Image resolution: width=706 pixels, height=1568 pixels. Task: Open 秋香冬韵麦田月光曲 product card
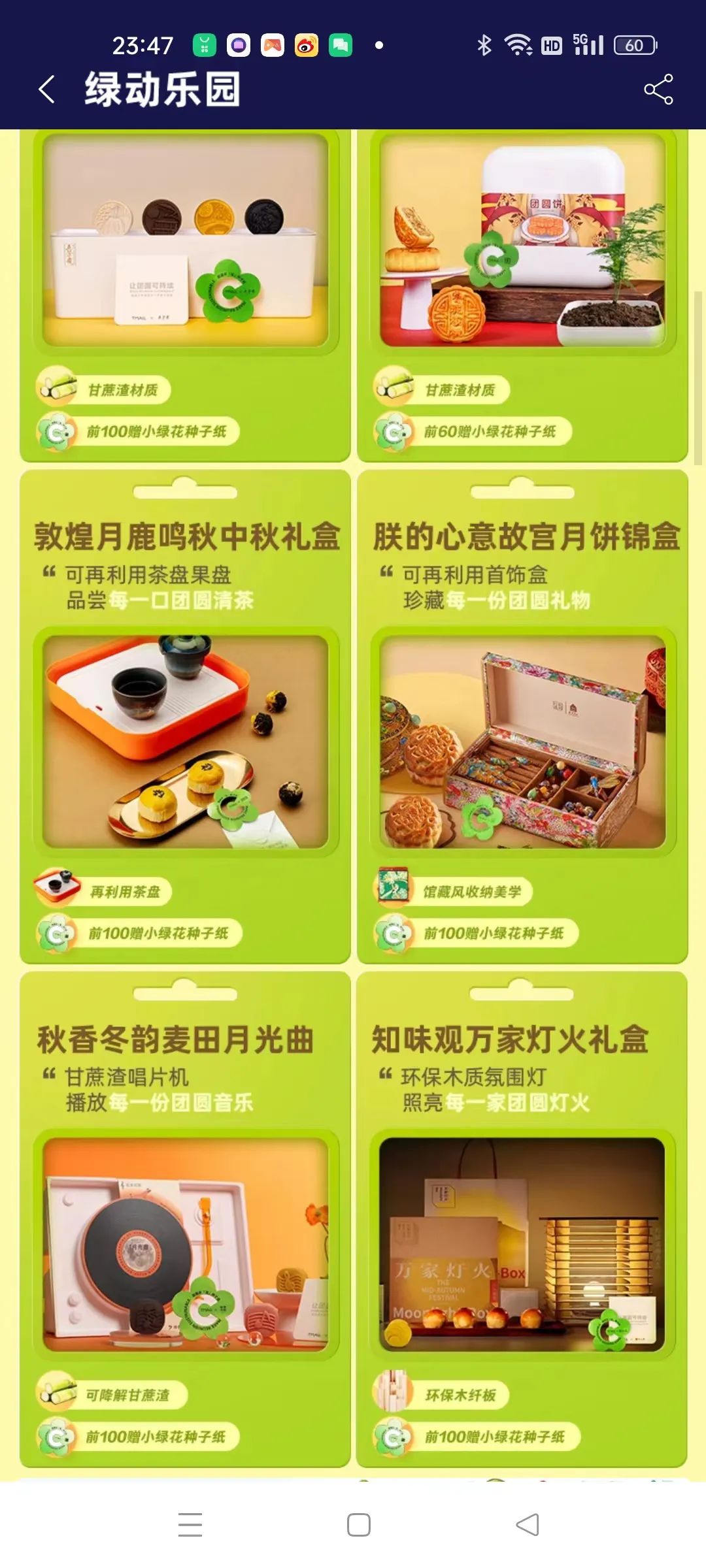(185, 1241)
